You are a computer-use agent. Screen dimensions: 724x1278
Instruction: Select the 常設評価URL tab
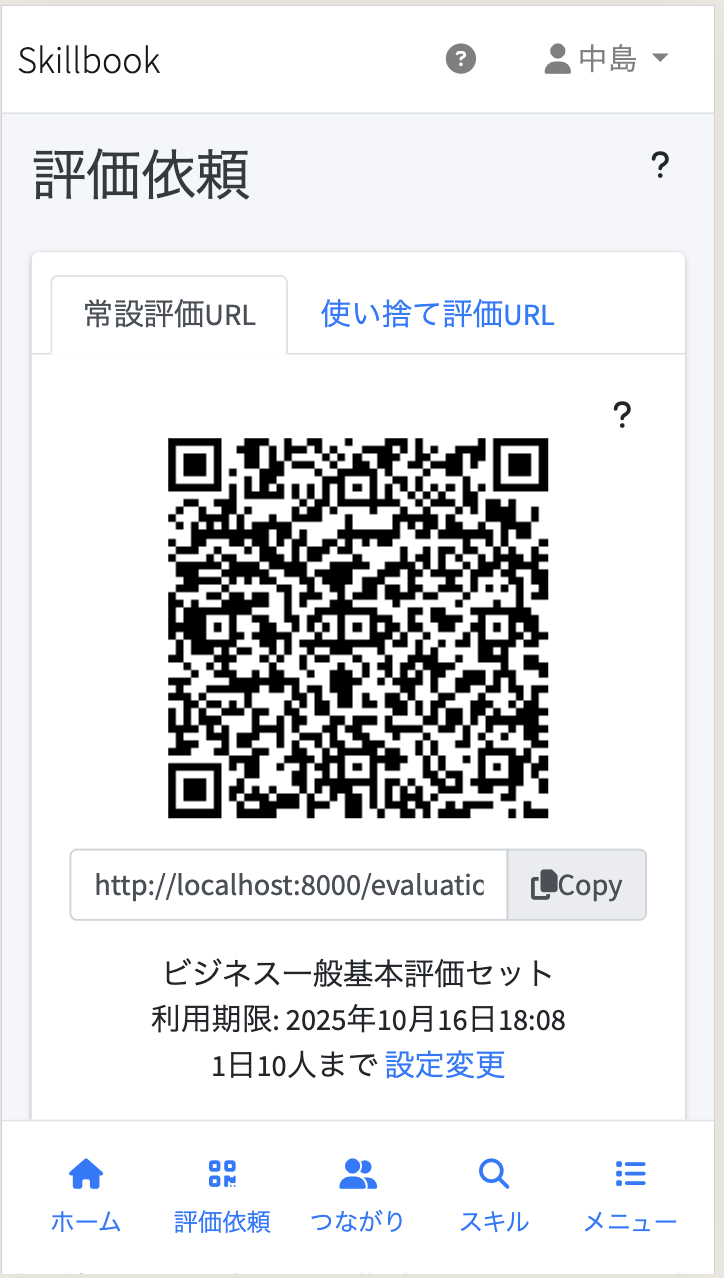[169, 315]
